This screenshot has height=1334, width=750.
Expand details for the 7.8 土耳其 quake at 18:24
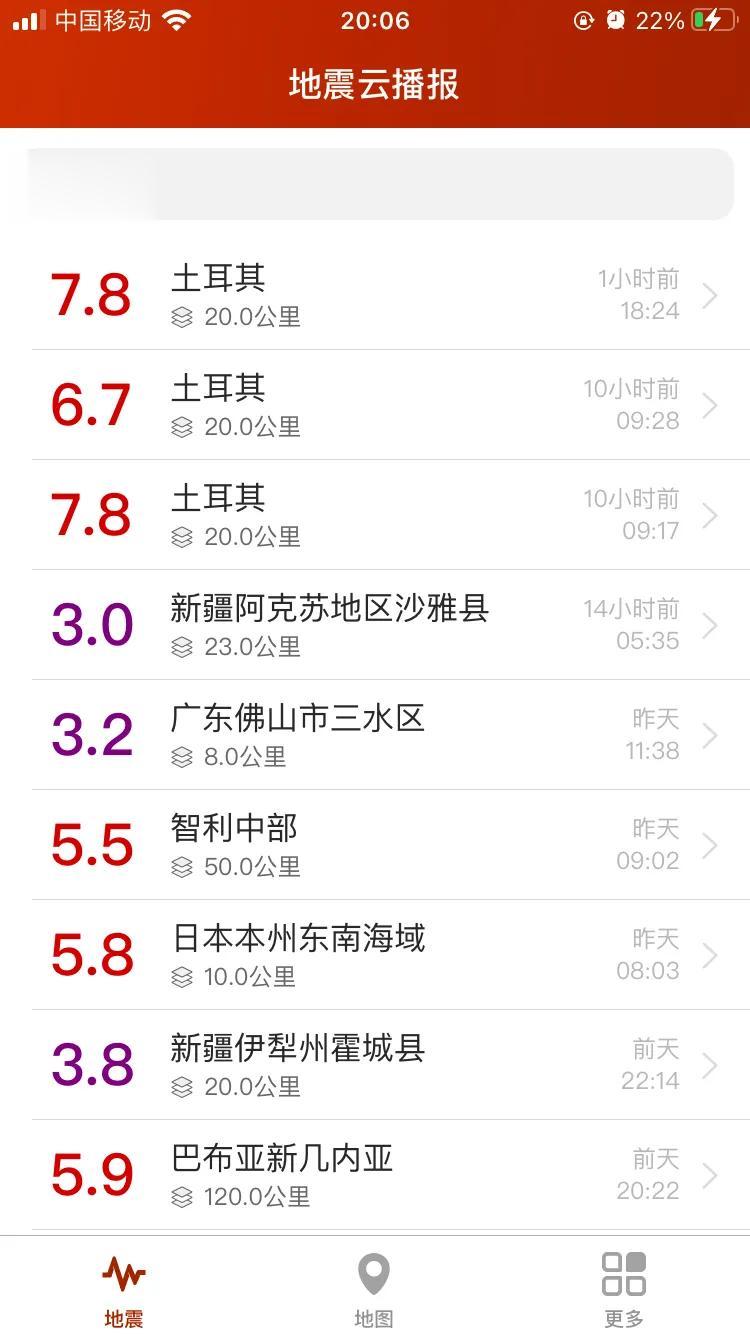(x=710, y=296)
